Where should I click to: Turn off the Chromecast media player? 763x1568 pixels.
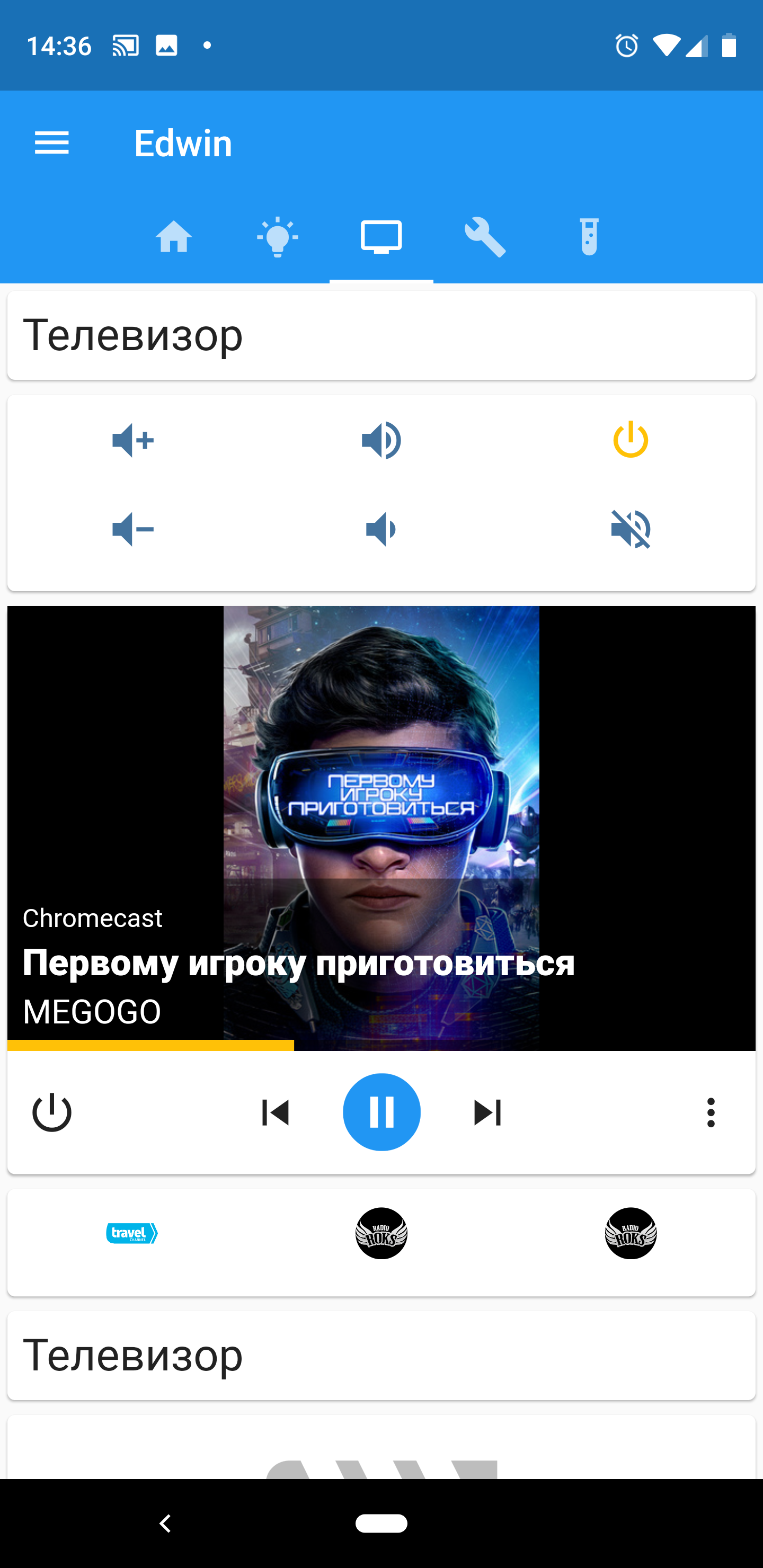coord(52,1112)
